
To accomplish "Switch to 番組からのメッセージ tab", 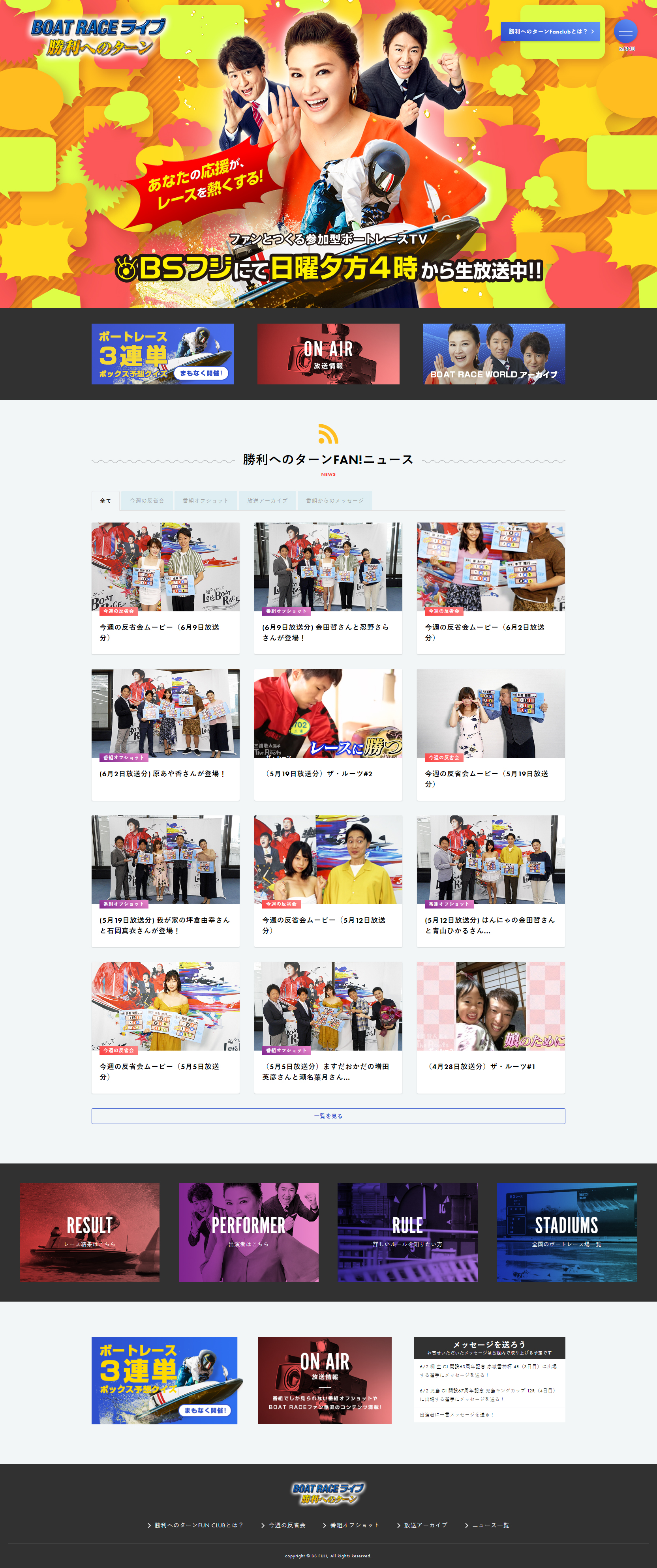I will [334, 500].
